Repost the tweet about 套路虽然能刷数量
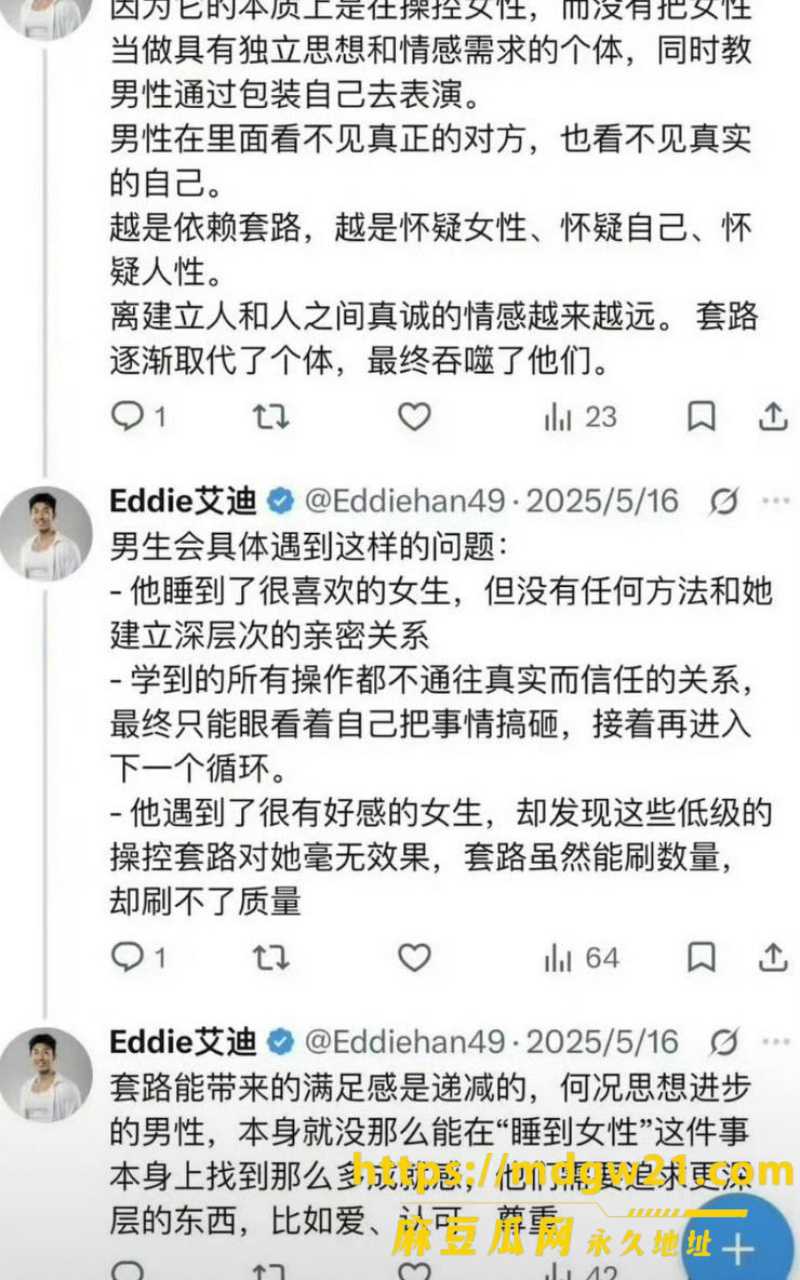Screen dimensions: 800x1280 [271, 958]
